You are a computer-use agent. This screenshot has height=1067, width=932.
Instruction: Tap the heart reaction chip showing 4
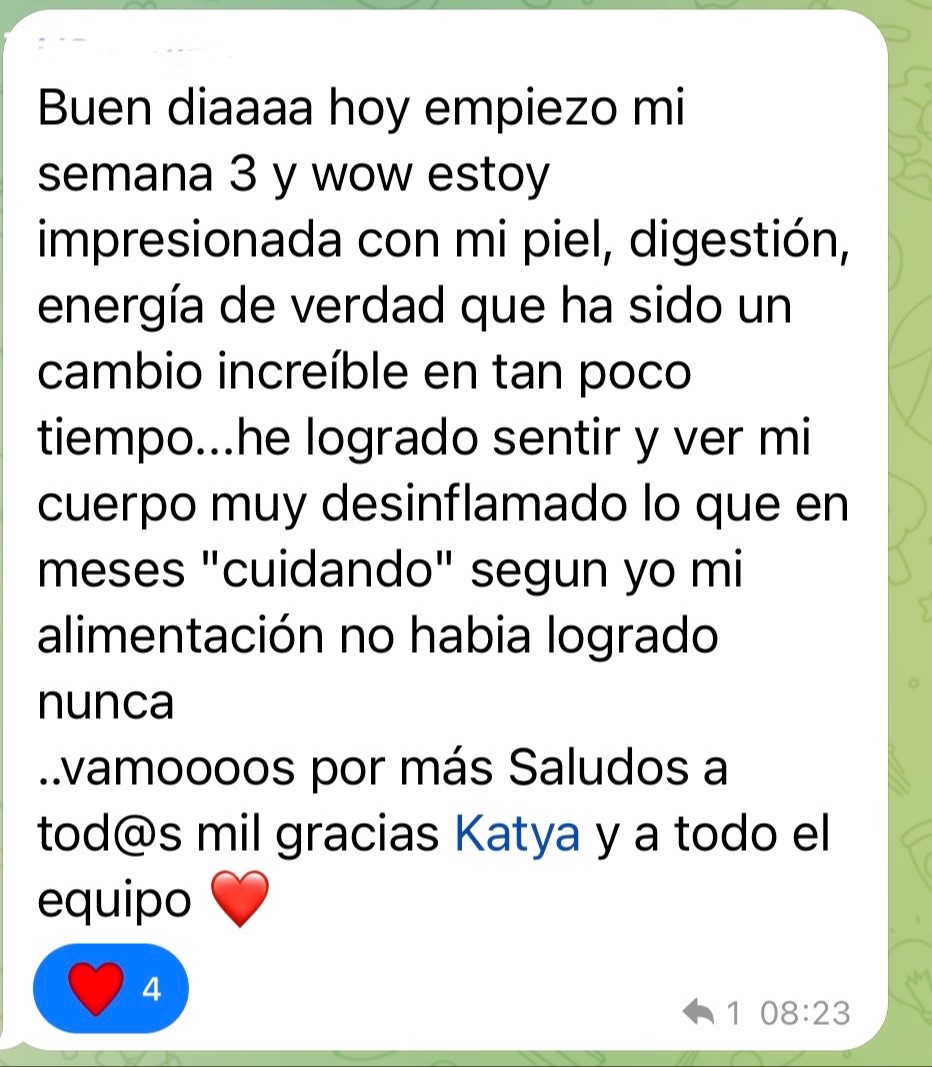click(110, 988)
